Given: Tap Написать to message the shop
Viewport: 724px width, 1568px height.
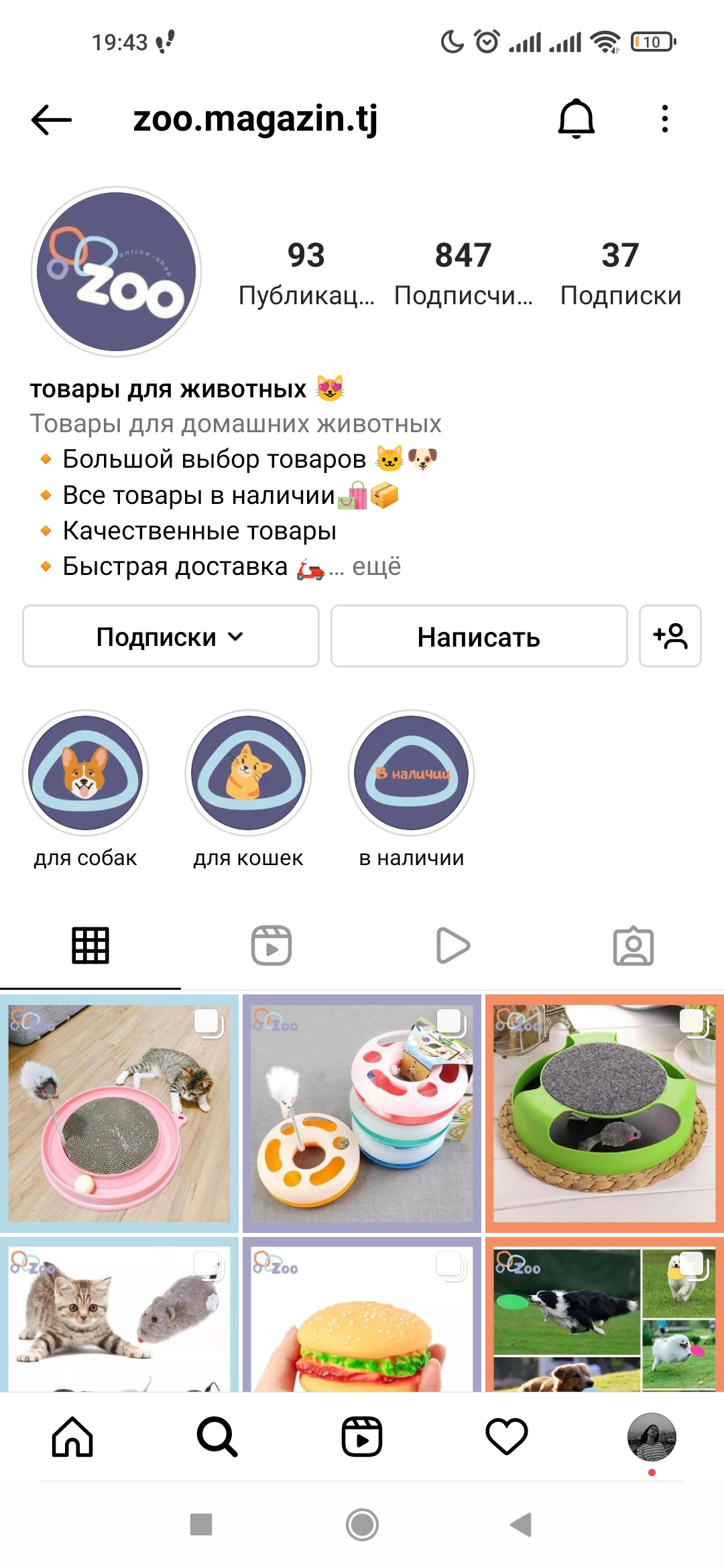Looking at the screenshot, I should click(x=479, y=637).
